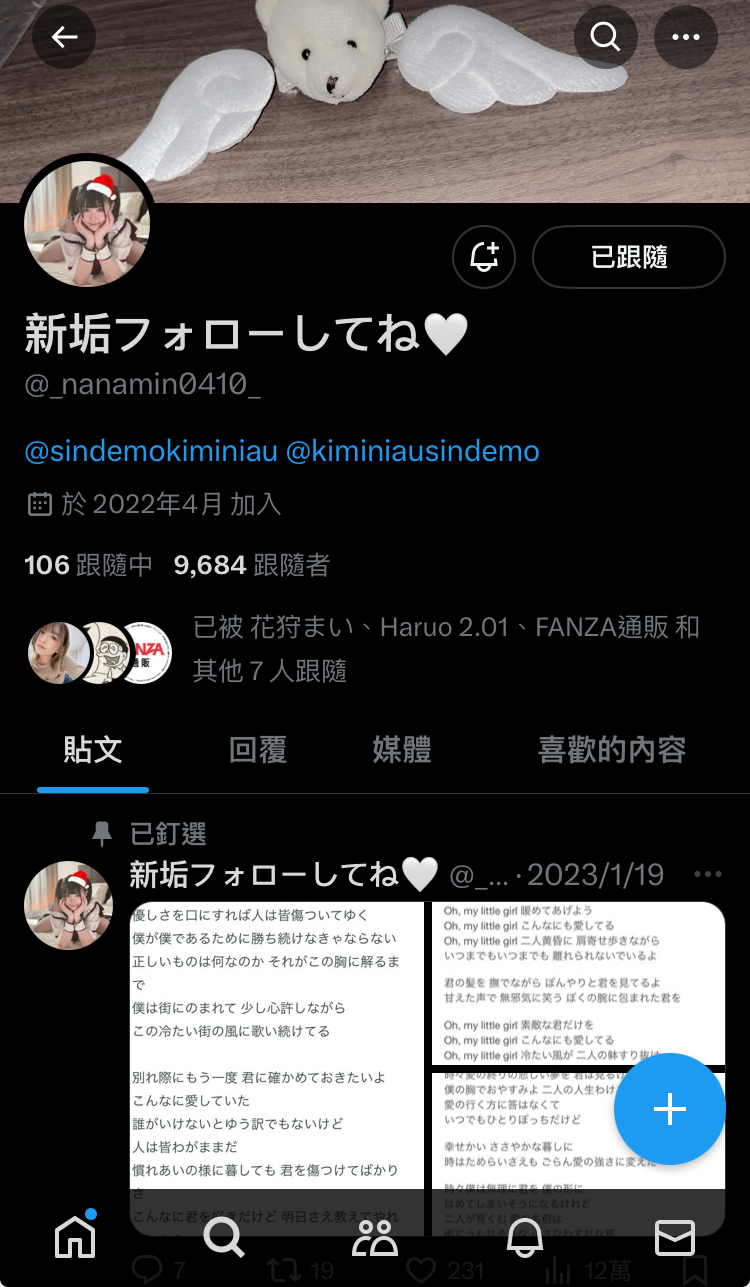Tap the 已跟隨 following button
The image size is (750, 1287).
coord(628,257)
